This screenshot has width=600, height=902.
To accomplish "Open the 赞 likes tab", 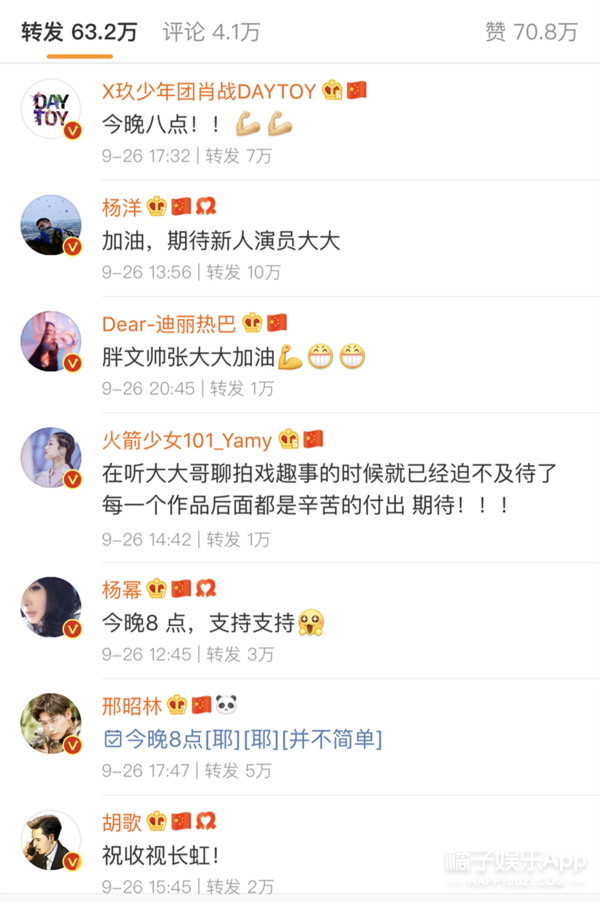I will click(x=531, y=32).
